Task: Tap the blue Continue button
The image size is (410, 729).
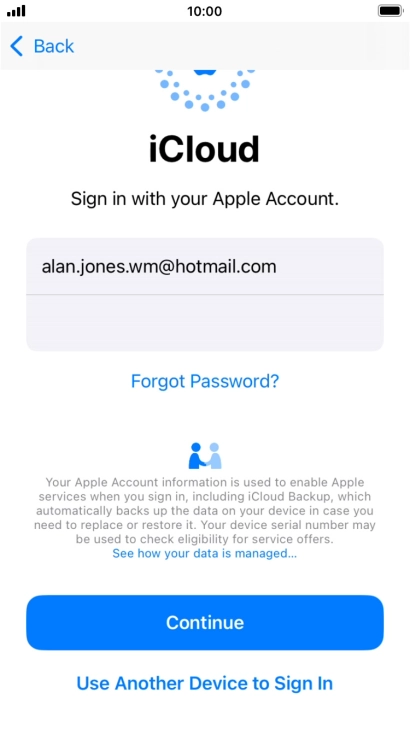Action: (x=205, y=623)
